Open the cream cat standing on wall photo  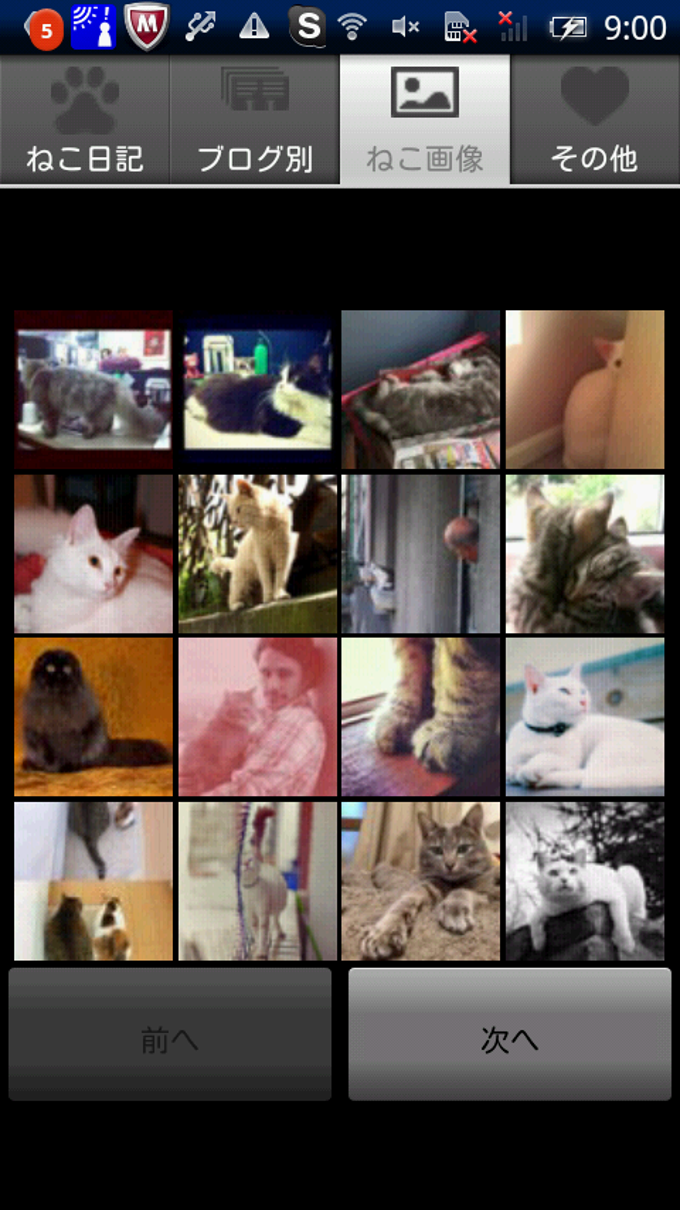(x=257, y=553)
